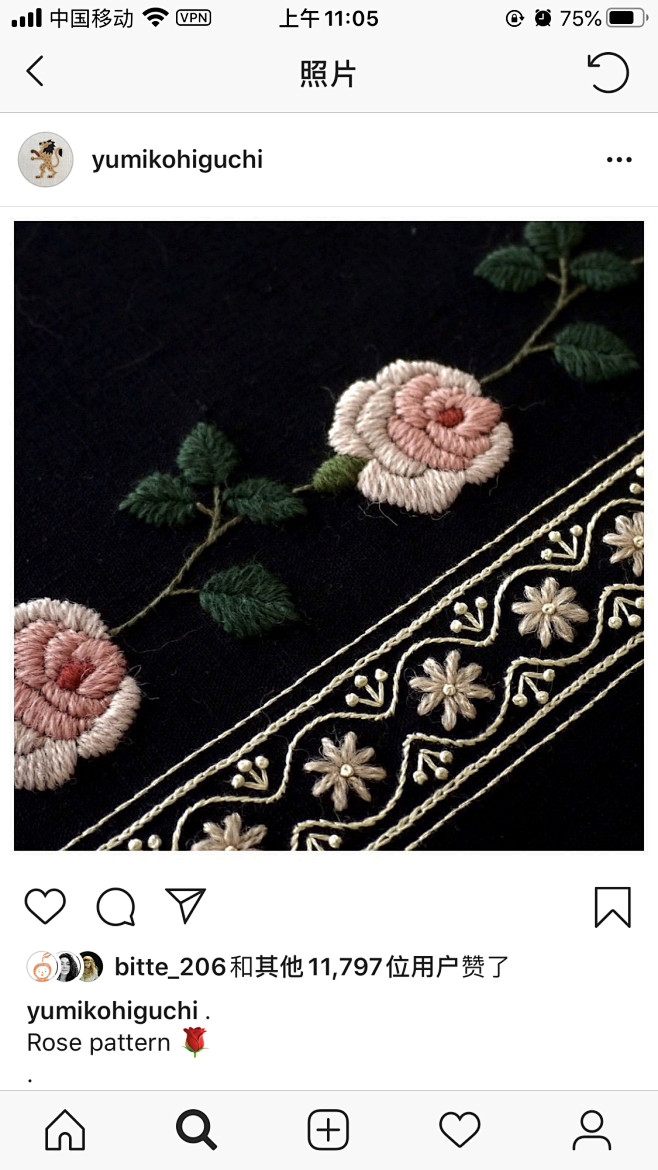Create a new post with plus button
Viewport: 658px width, 1170px height.
pos(328,1130)
